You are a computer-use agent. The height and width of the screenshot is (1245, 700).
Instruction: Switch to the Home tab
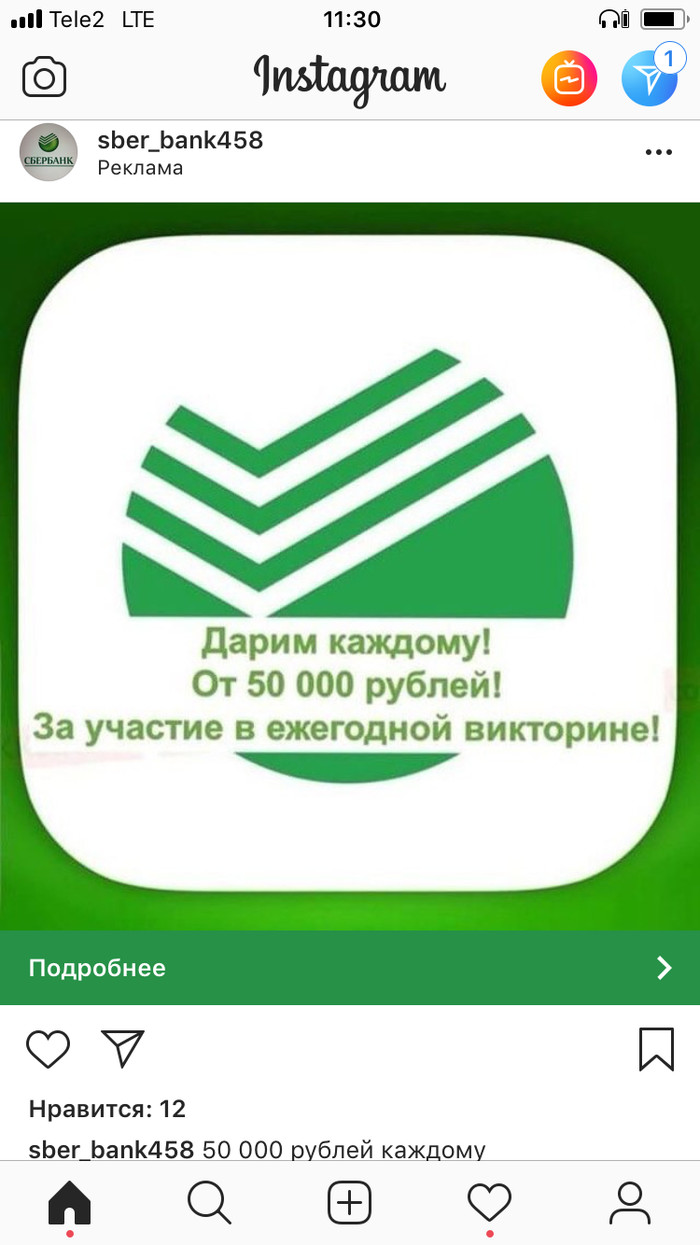pyautogui.click(x=69, y=1202)
